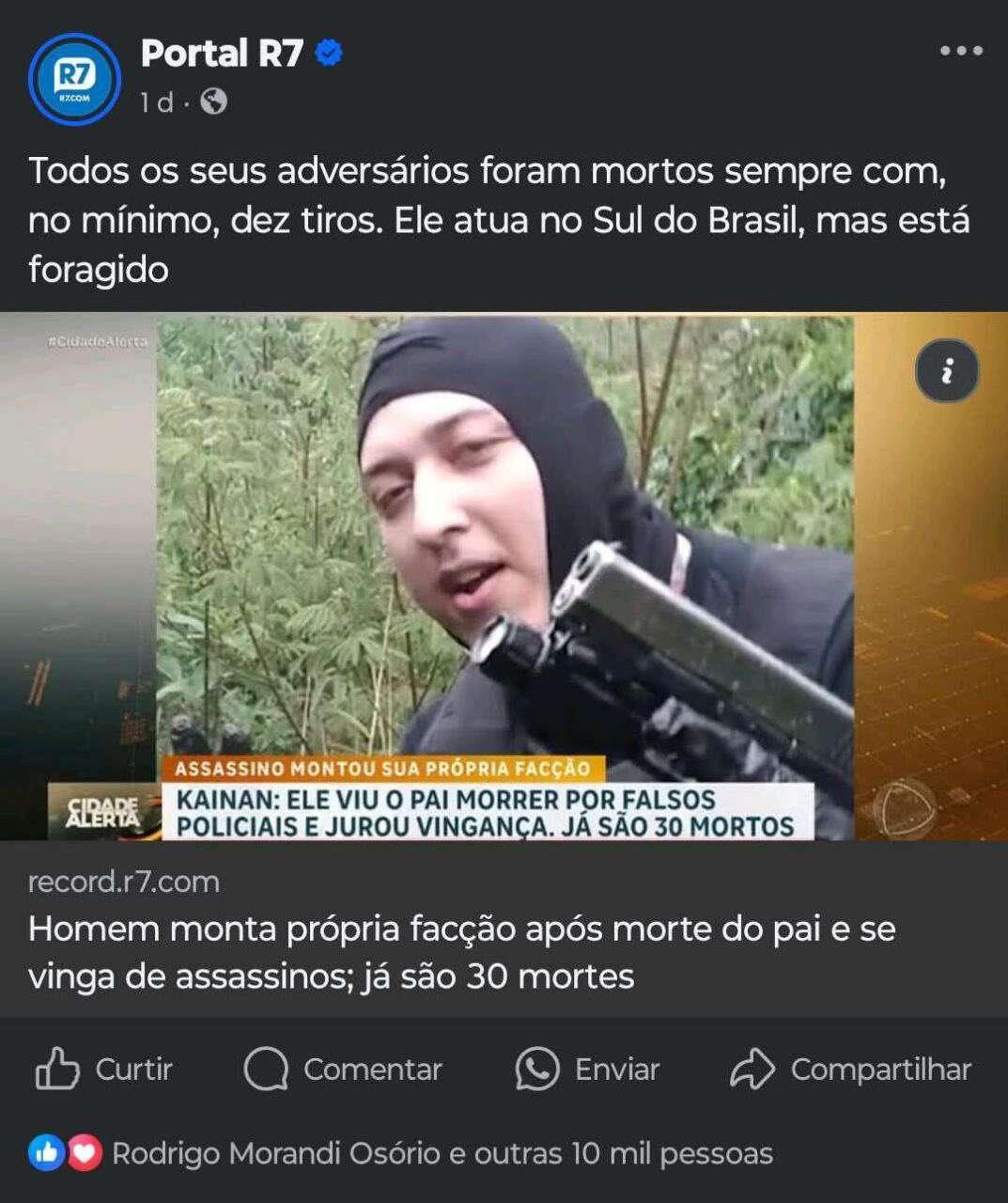This screenshot has height=1203, width=1008.
Task: Open the Portal R7 page name
Action: pyautogui.click(x=222, y=54)
